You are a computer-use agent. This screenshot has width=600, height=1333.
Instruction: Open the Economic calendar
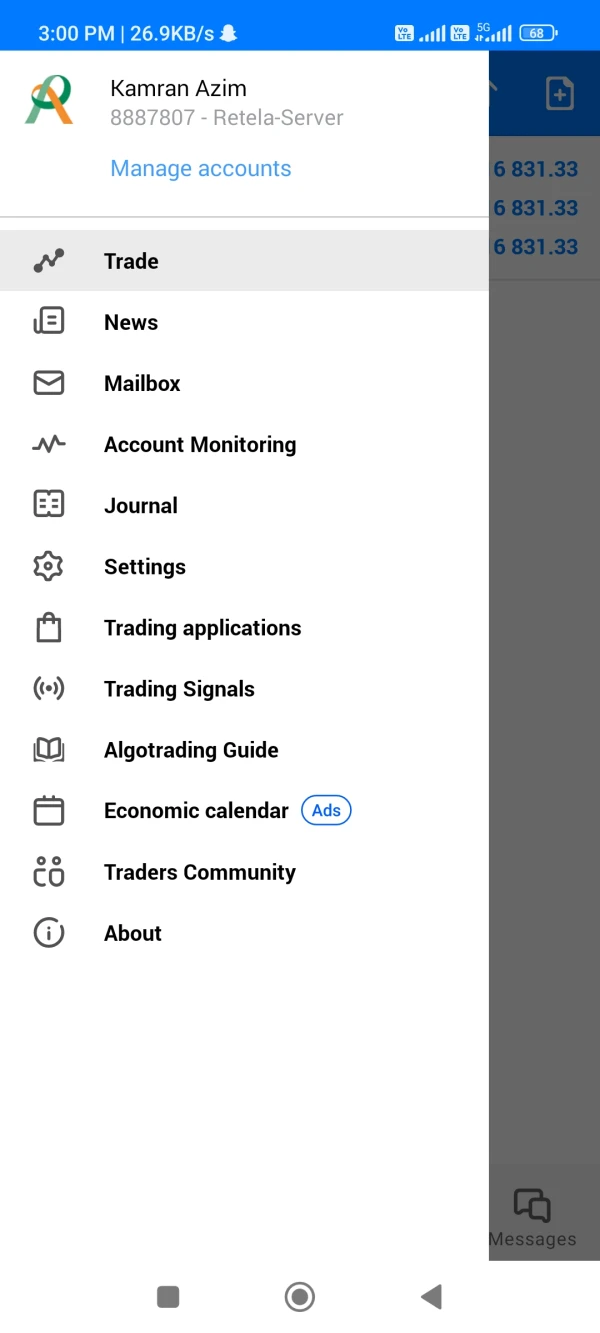click(x=196, y=810)
